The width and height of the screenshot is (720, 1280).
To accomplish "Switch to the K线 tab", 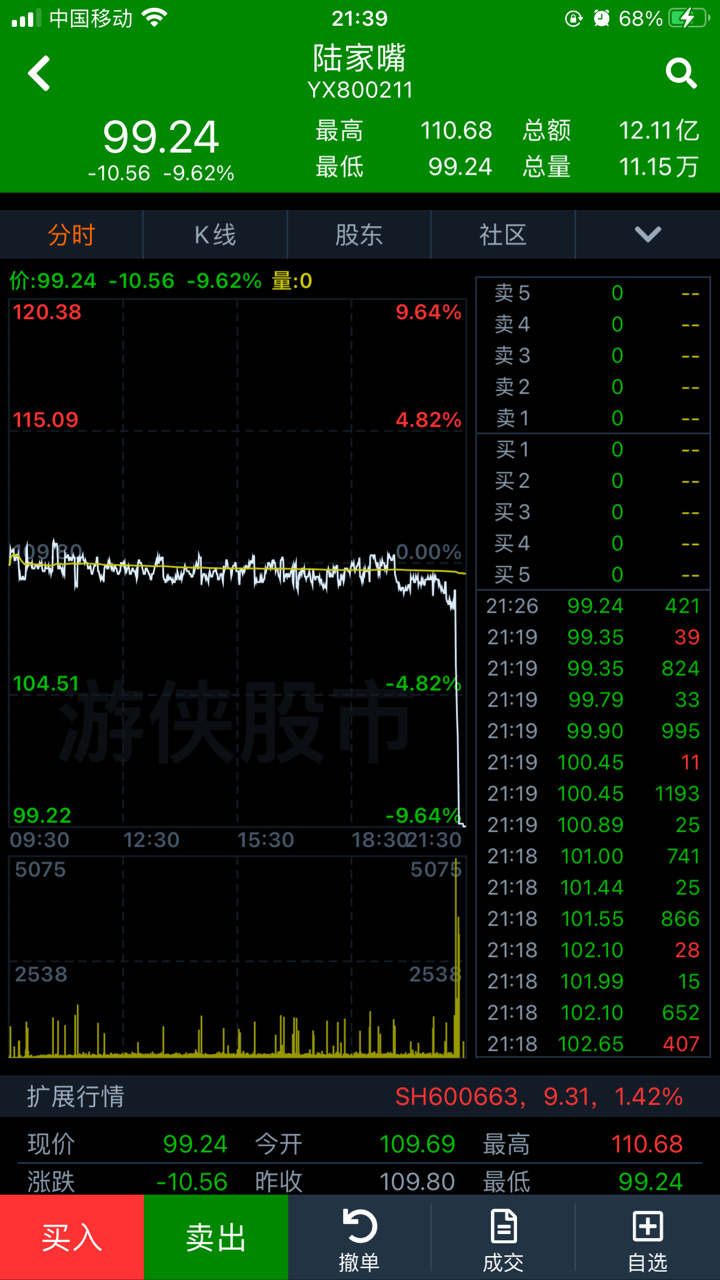I will pos(215,235).
